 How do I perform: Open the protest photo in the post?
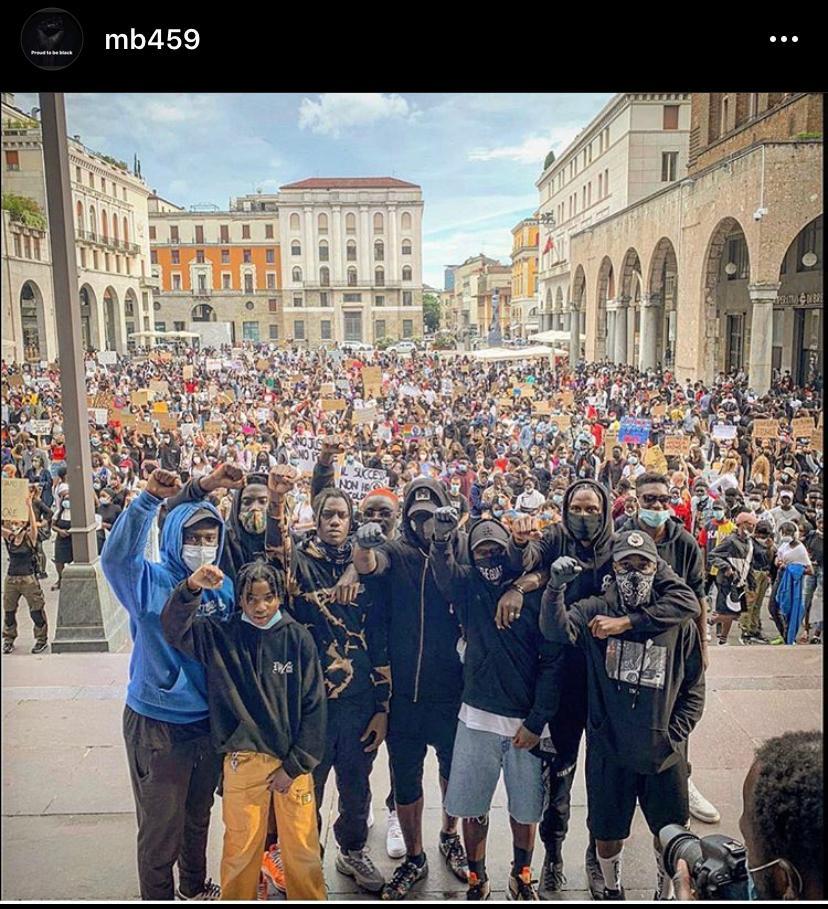(414, 497)
